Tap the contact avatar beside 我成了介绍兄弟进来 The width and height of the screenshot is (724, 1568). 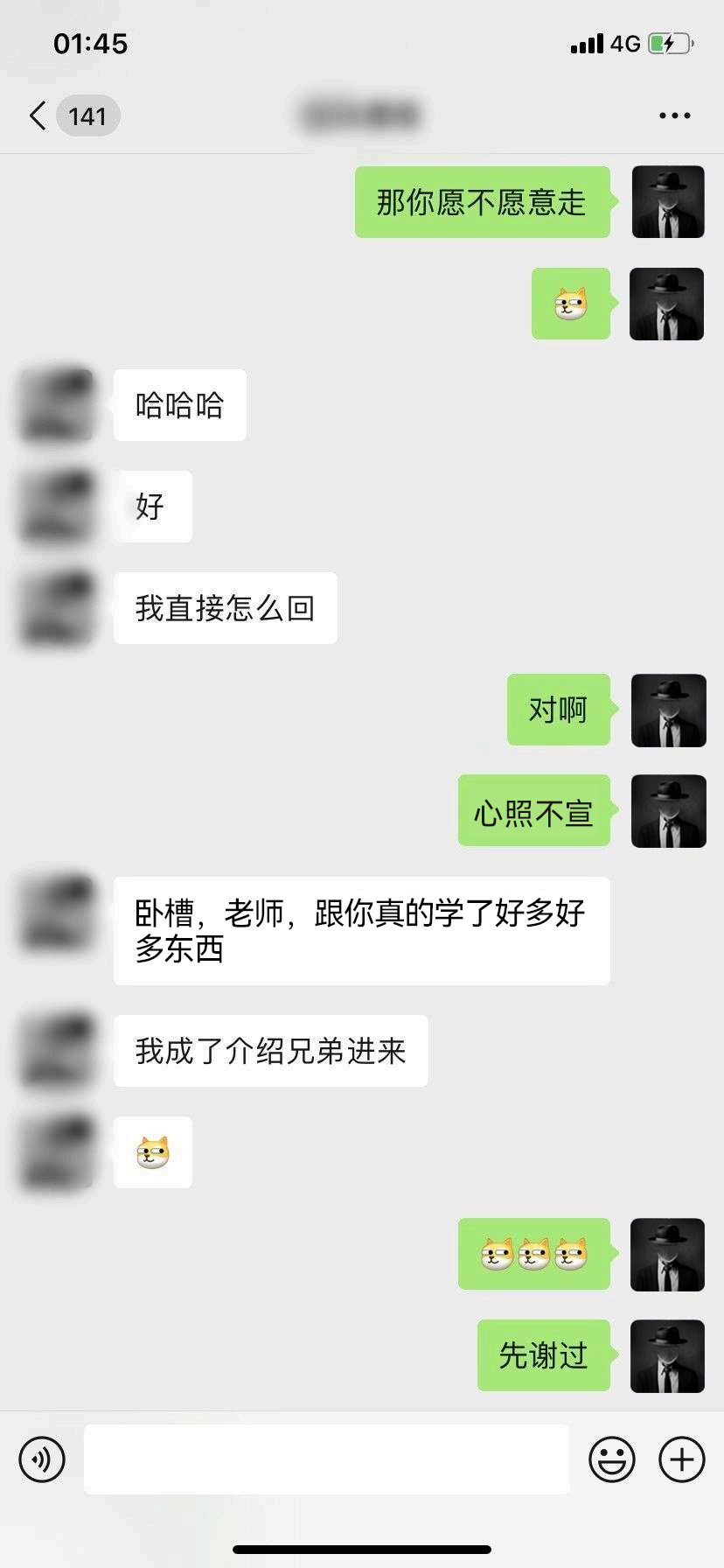click(57, 1051)
